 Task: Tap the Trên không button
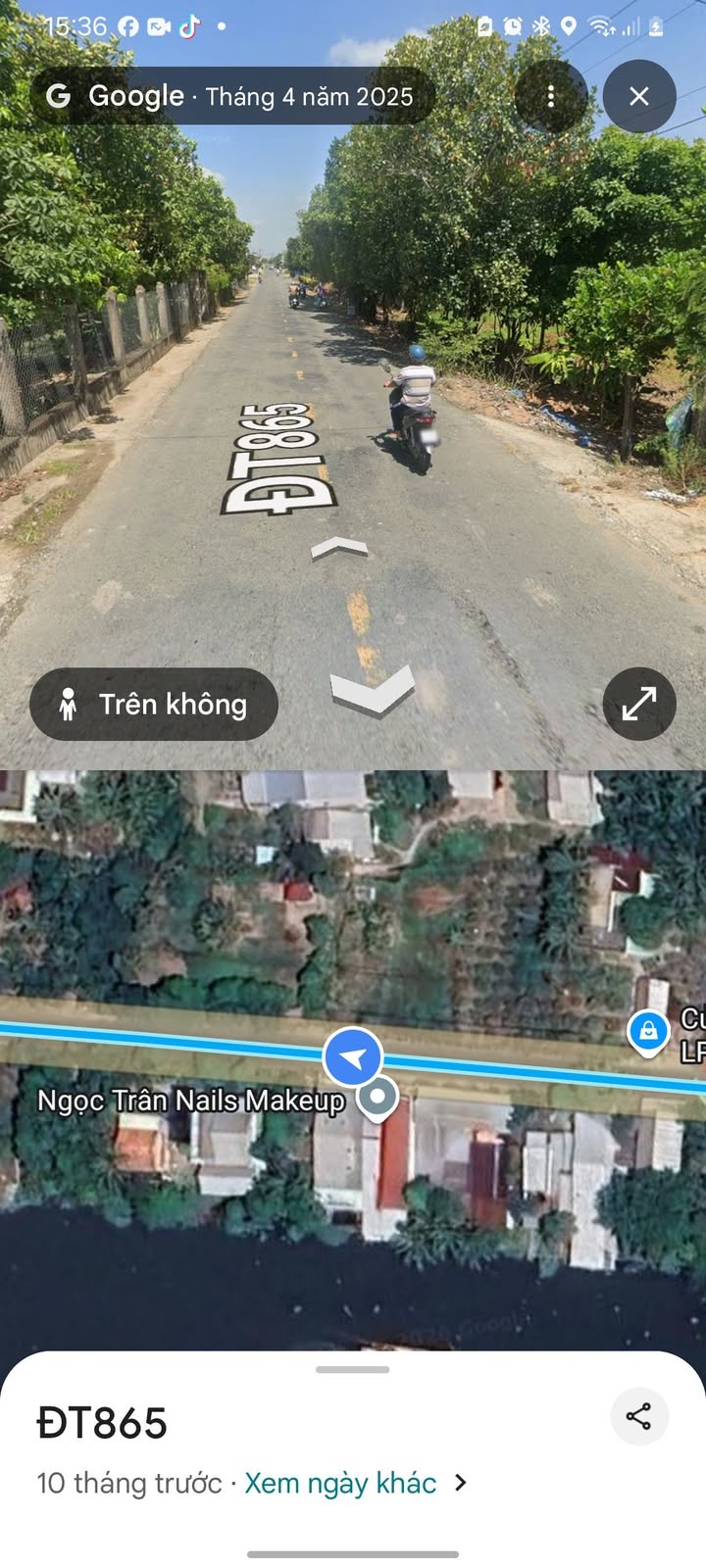[x=154, y=704]
